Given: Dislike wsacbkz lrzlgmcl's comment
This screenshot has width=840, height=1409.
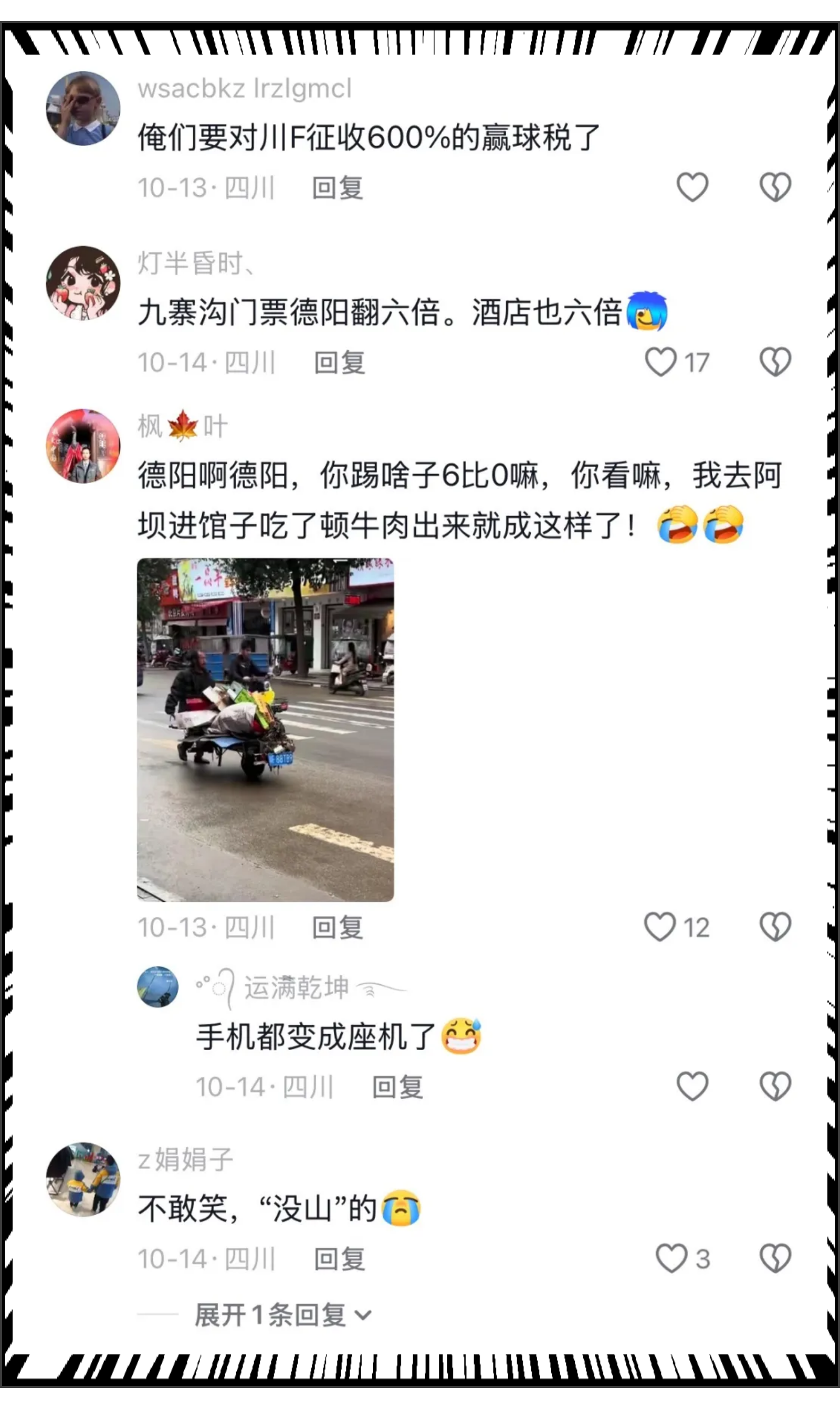Looking at the screenshot, I should point(775,187).
